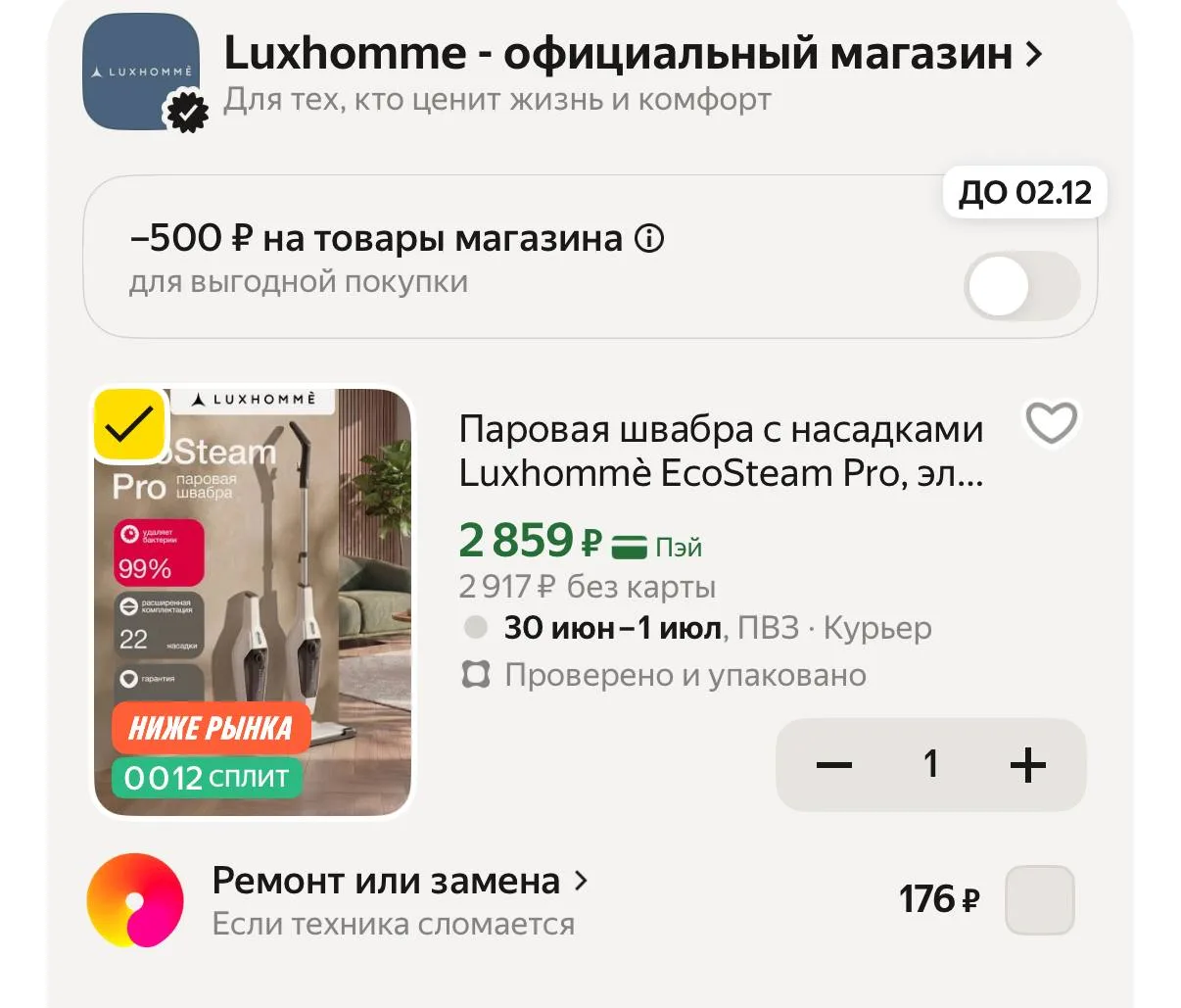Decrease the item quantity with minus
The width and height of the screenshot is (1181, 1008).
[834, 764]
